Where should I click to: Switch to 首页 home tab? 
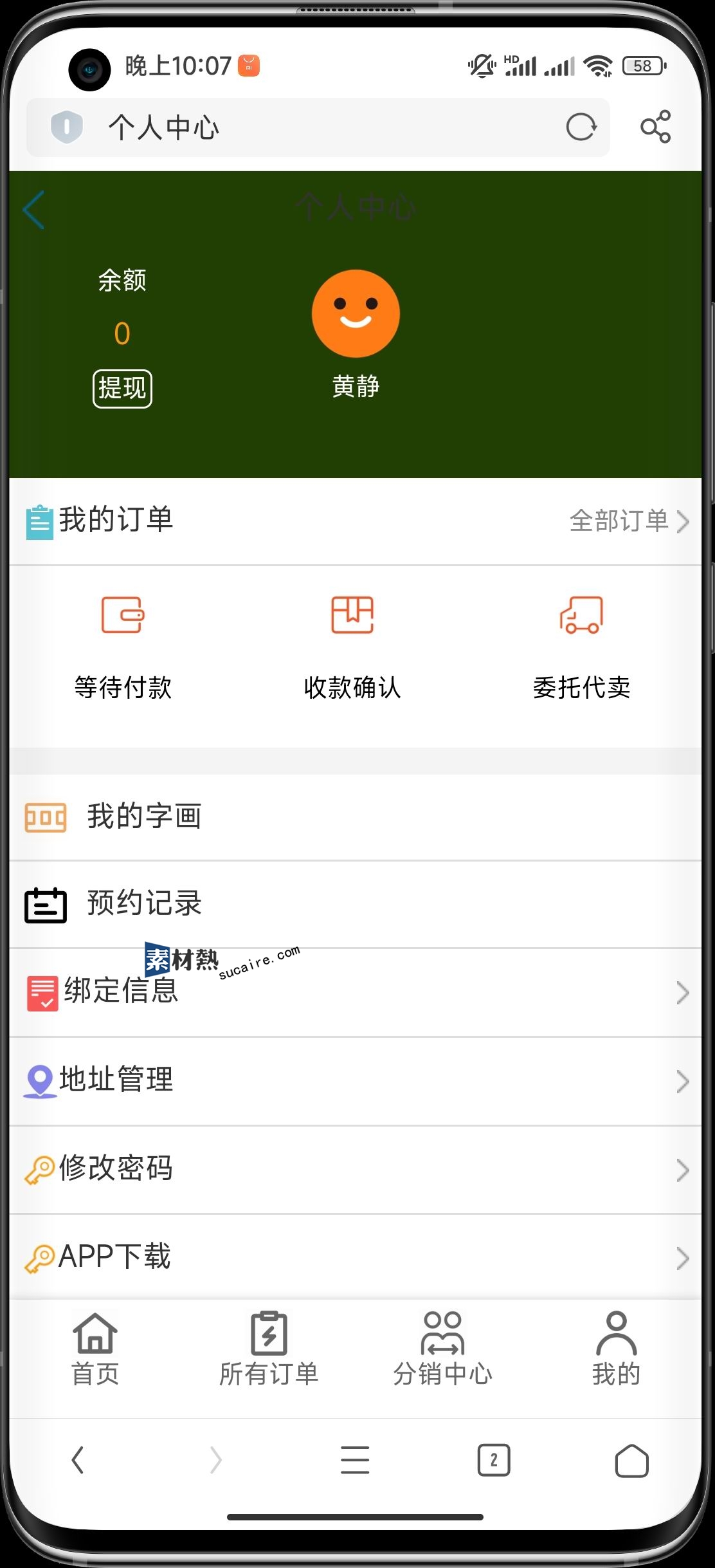tap(95, 1349)
